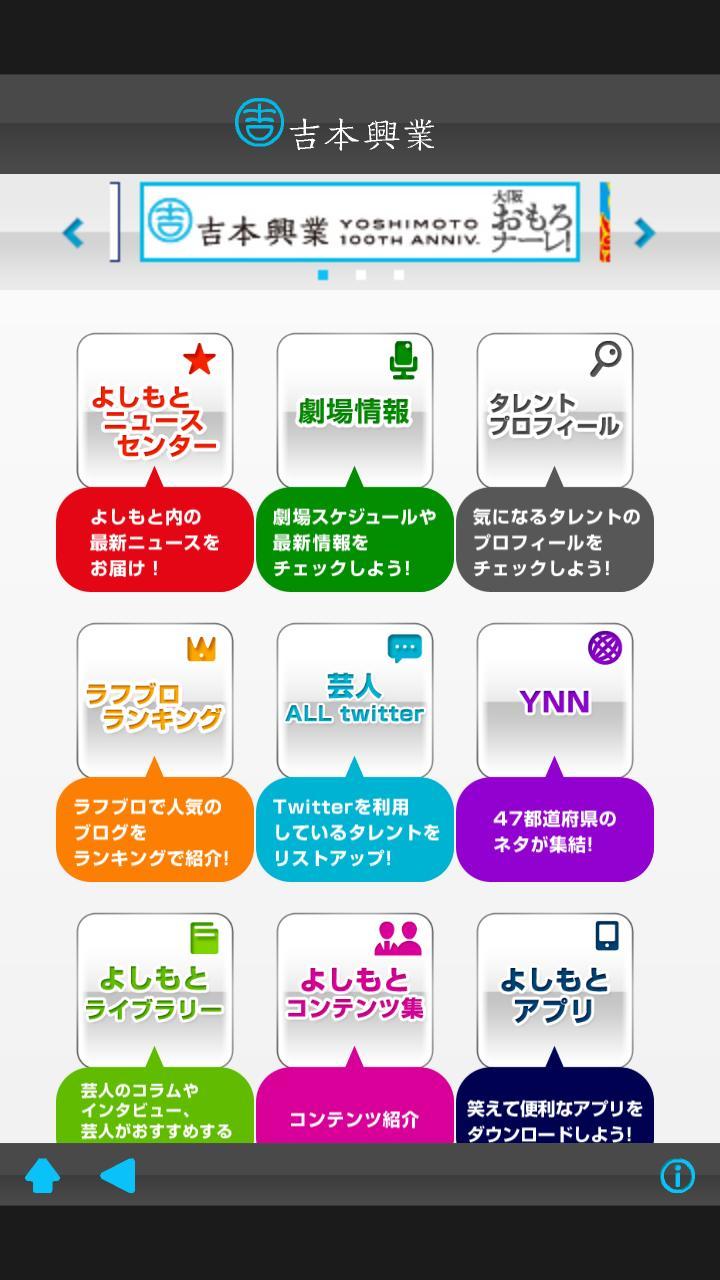This screenshot has height=1280, width=720.
Task: Open the YNN tile
Action: (x=555, y=701)
